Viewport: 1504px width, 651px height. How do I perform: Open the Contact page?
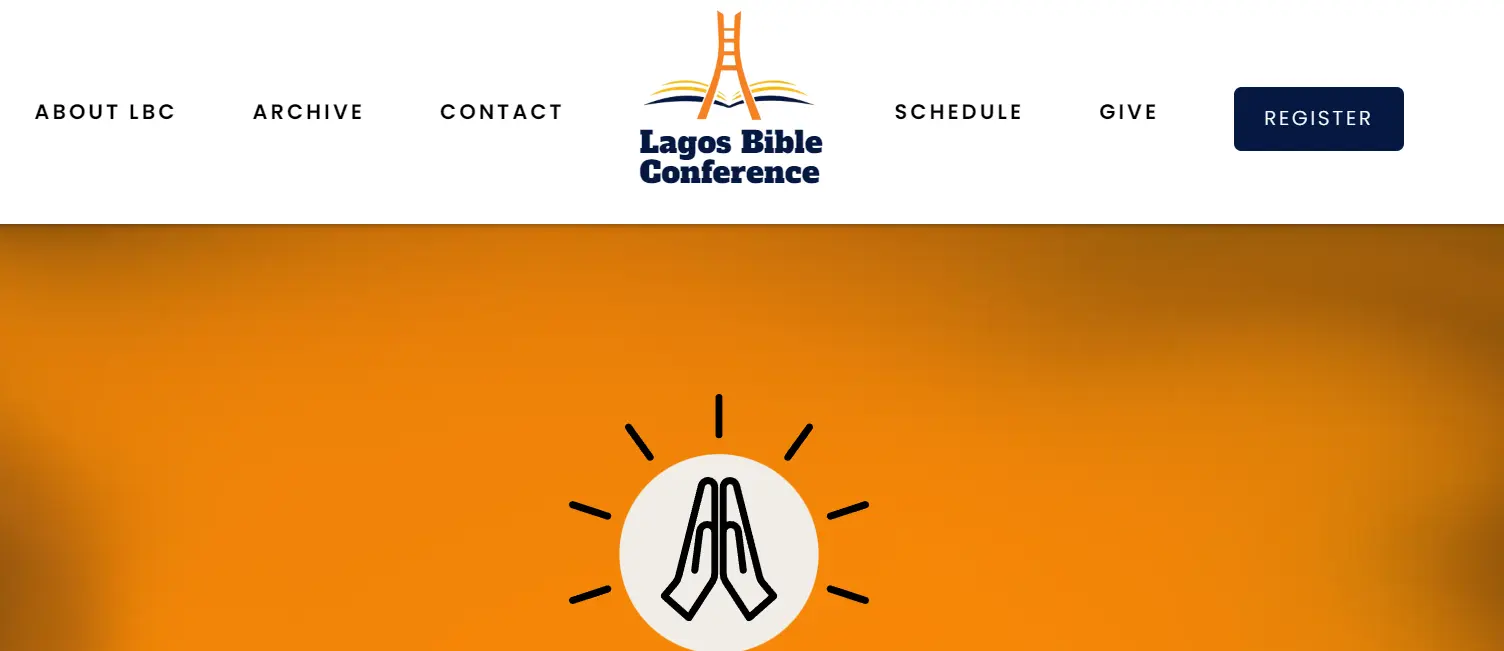tap(501, 112)
